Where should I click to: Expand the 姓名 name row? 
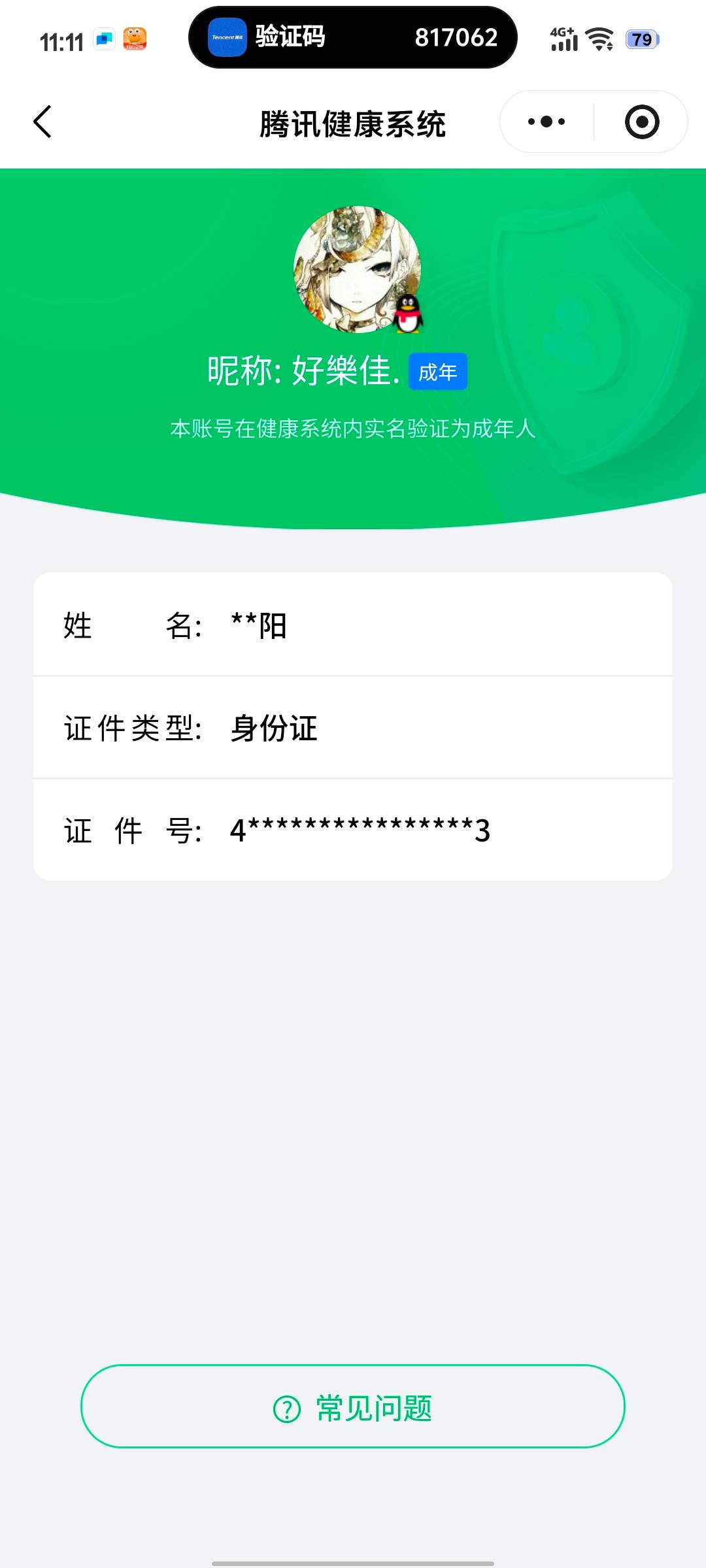(x=353, y=626)
